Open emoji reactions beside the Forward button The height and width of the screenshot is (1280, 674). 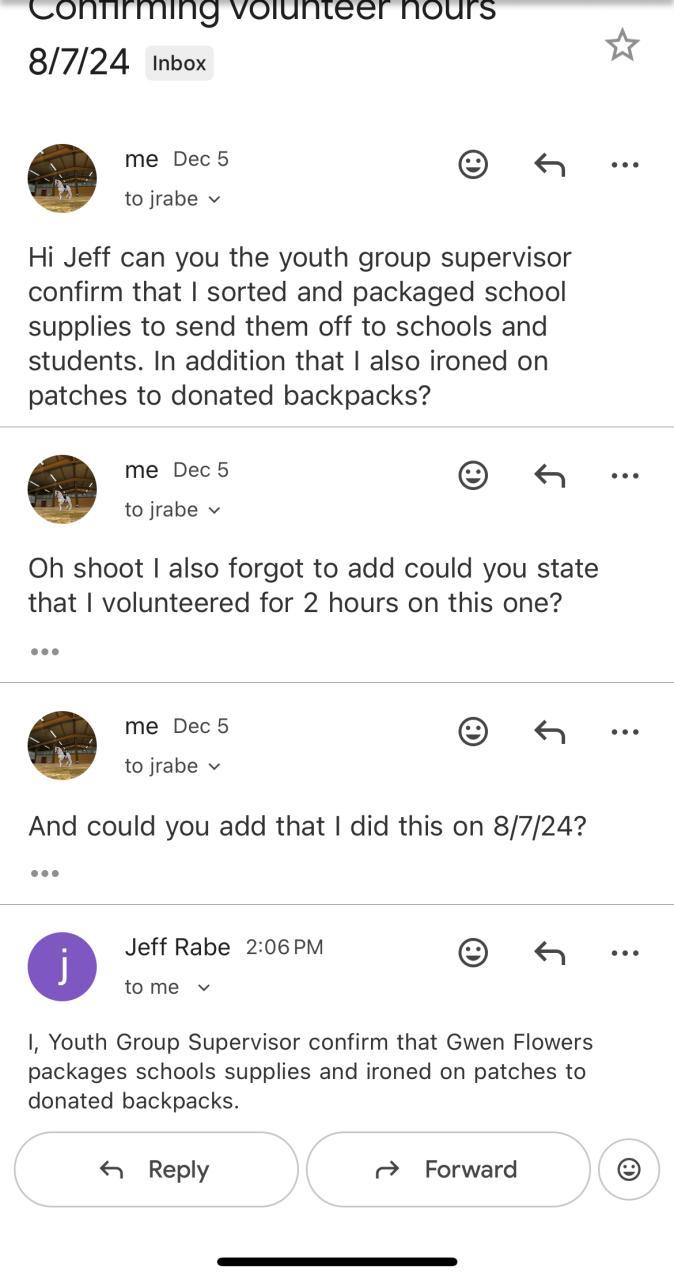(x=629, y=1169)
